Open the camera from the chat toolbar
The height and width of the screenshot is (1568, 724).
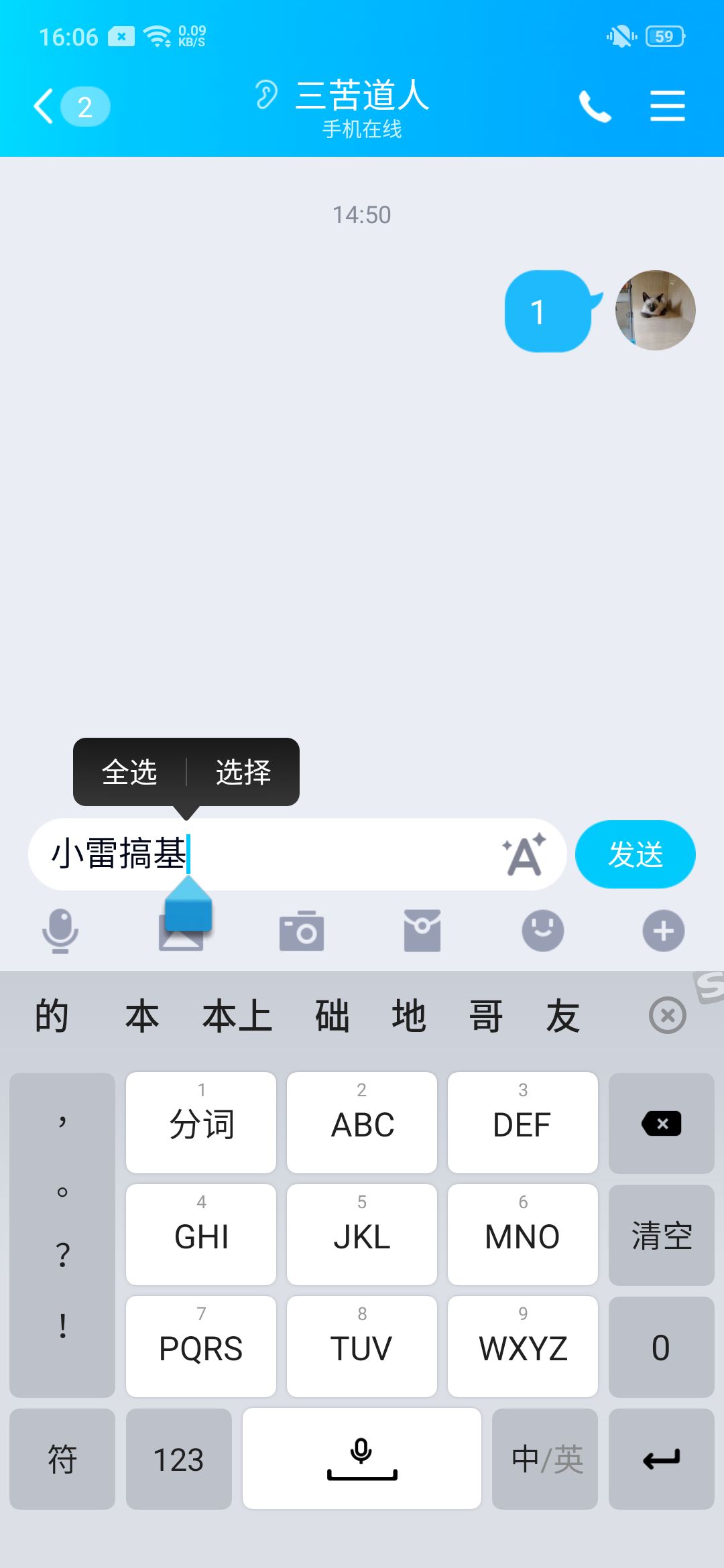[x=302, y=931]
